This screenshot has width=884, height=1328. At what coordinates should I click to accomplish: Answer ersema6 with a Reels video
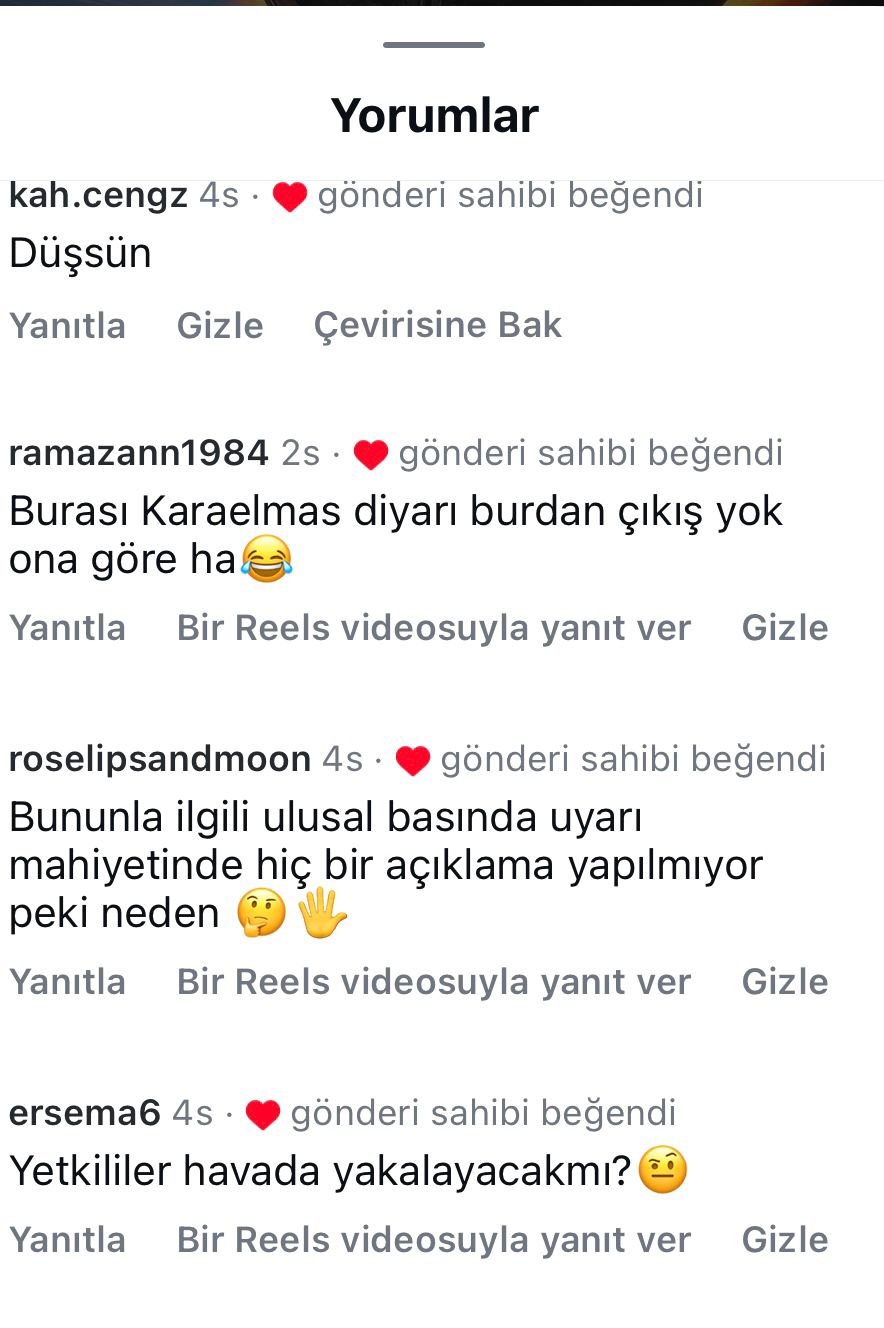[x=433, y=1240]
